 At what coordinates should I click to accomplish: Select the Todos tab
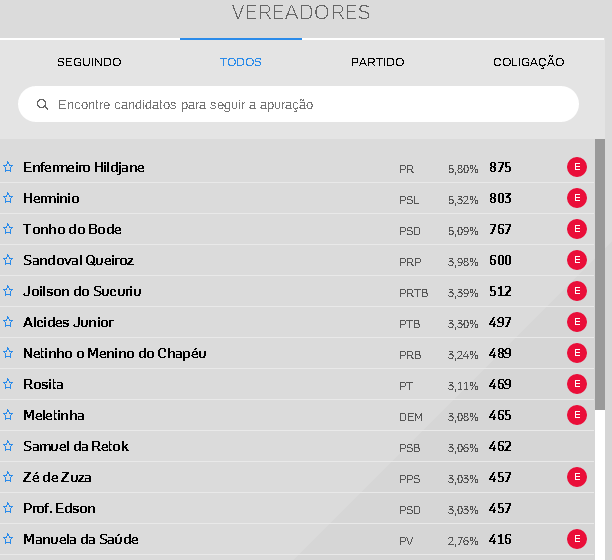point(240,62)
